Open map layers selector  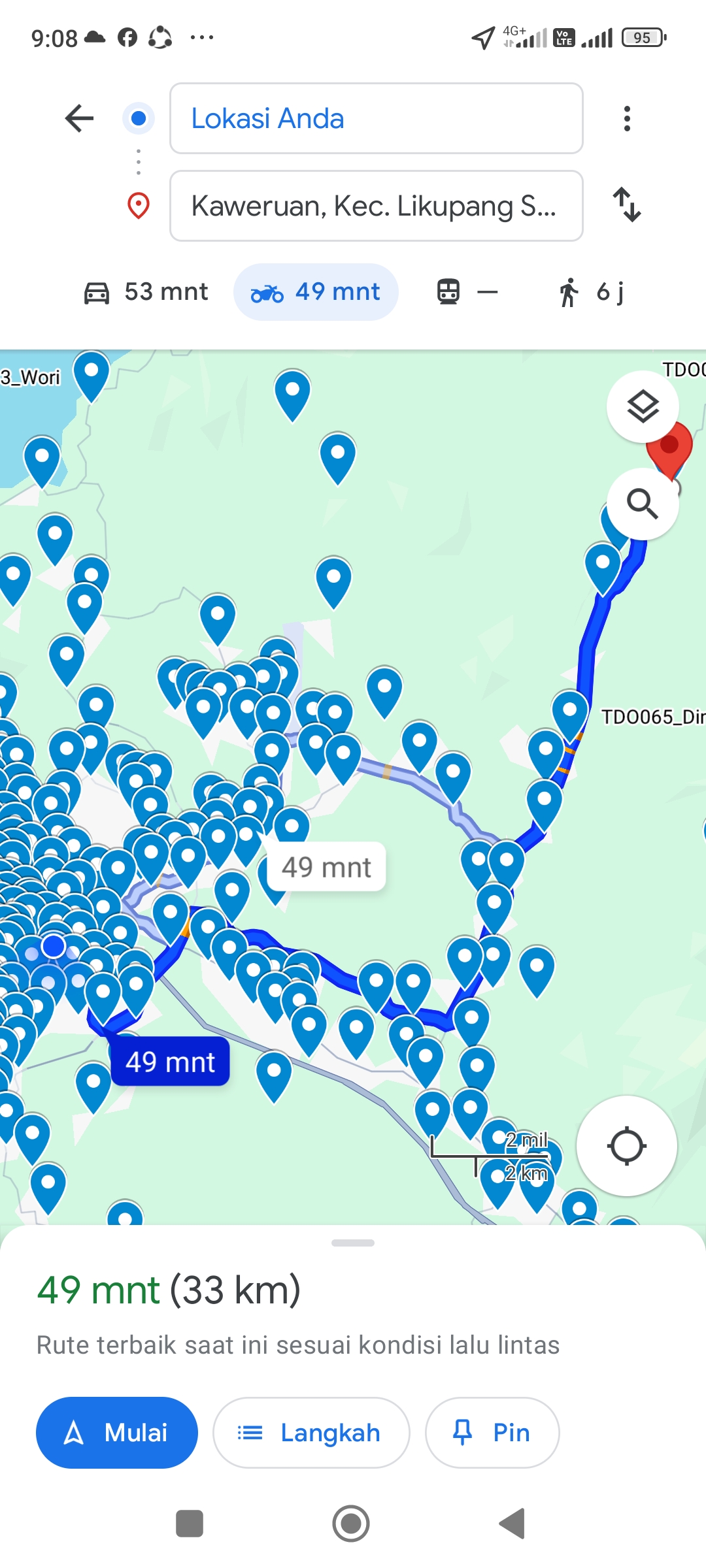[x=643, y=406]
